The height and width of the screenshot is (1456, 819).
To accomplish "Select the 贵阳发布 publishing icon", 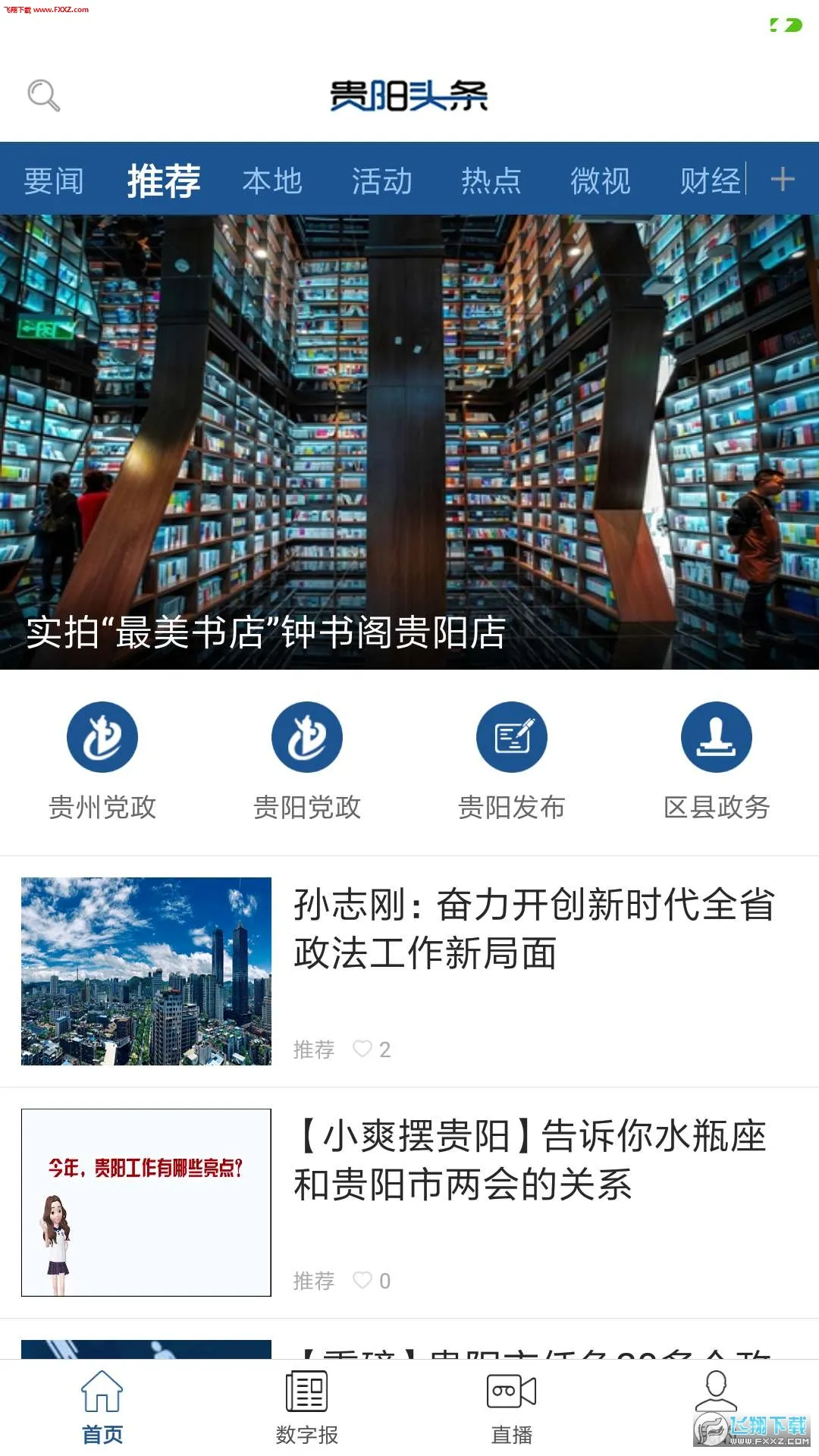I will 511,736.
